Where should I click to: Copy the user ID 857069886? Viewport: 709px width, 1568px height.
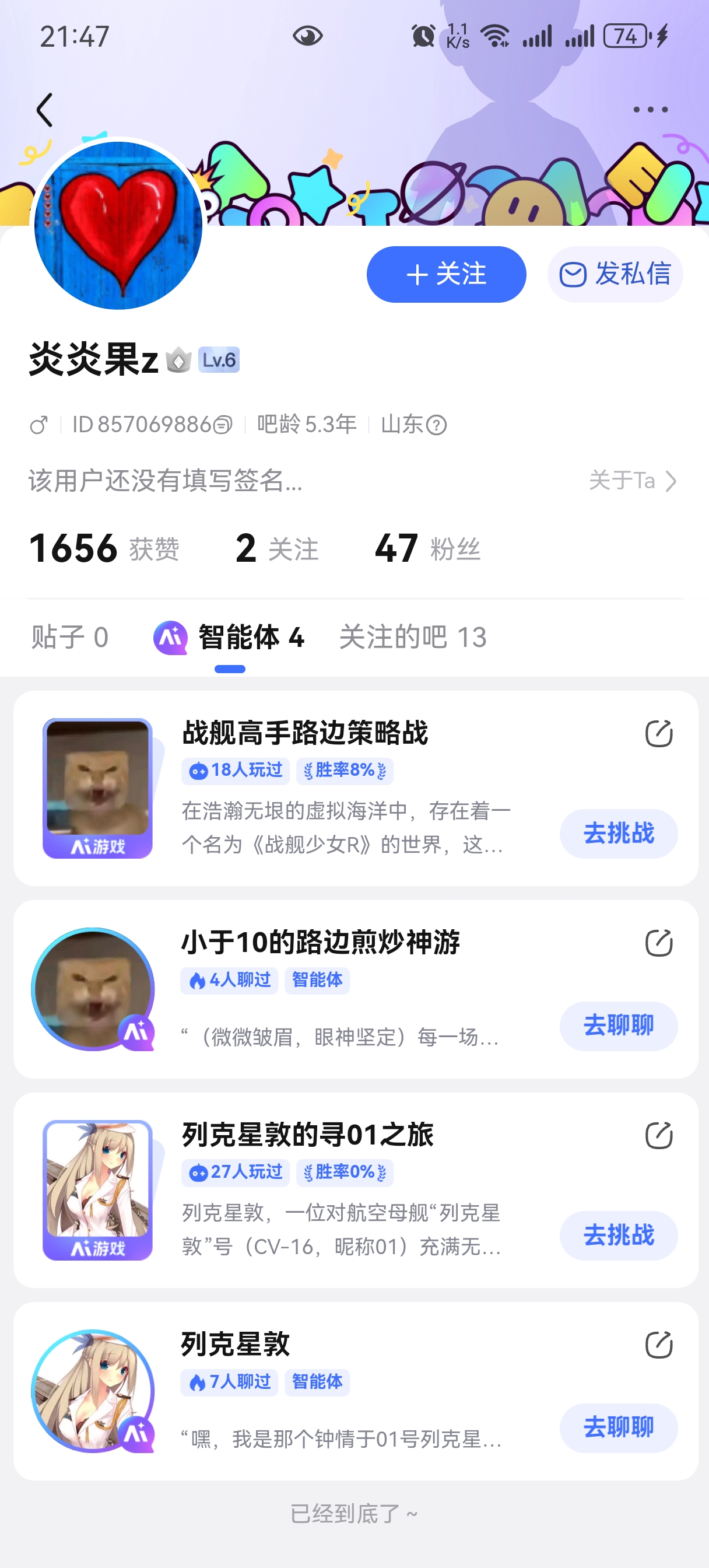(x=224, y=425)
